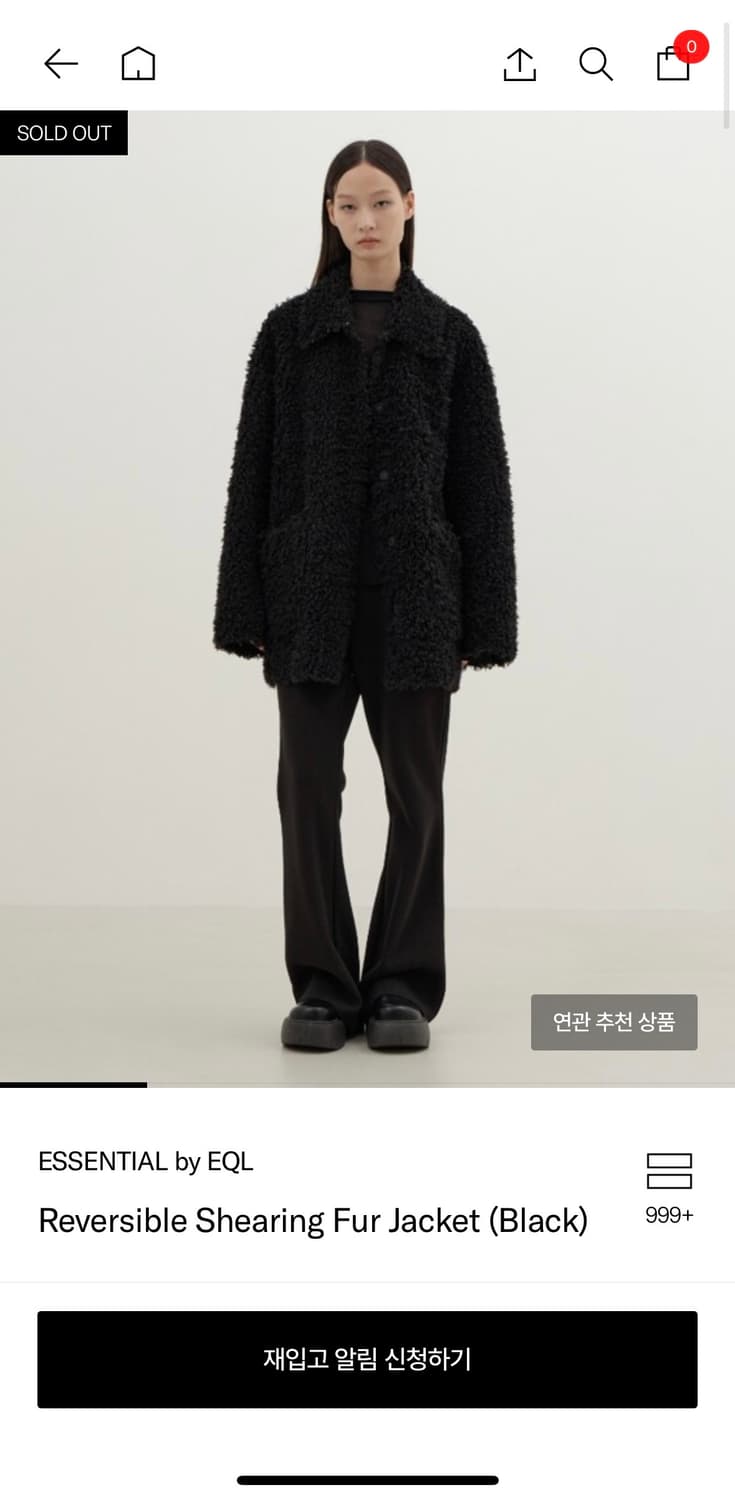Screen dimensions: 735x1500
Task: Open search with the magnifier icon
Action: (x=596, y=63)
